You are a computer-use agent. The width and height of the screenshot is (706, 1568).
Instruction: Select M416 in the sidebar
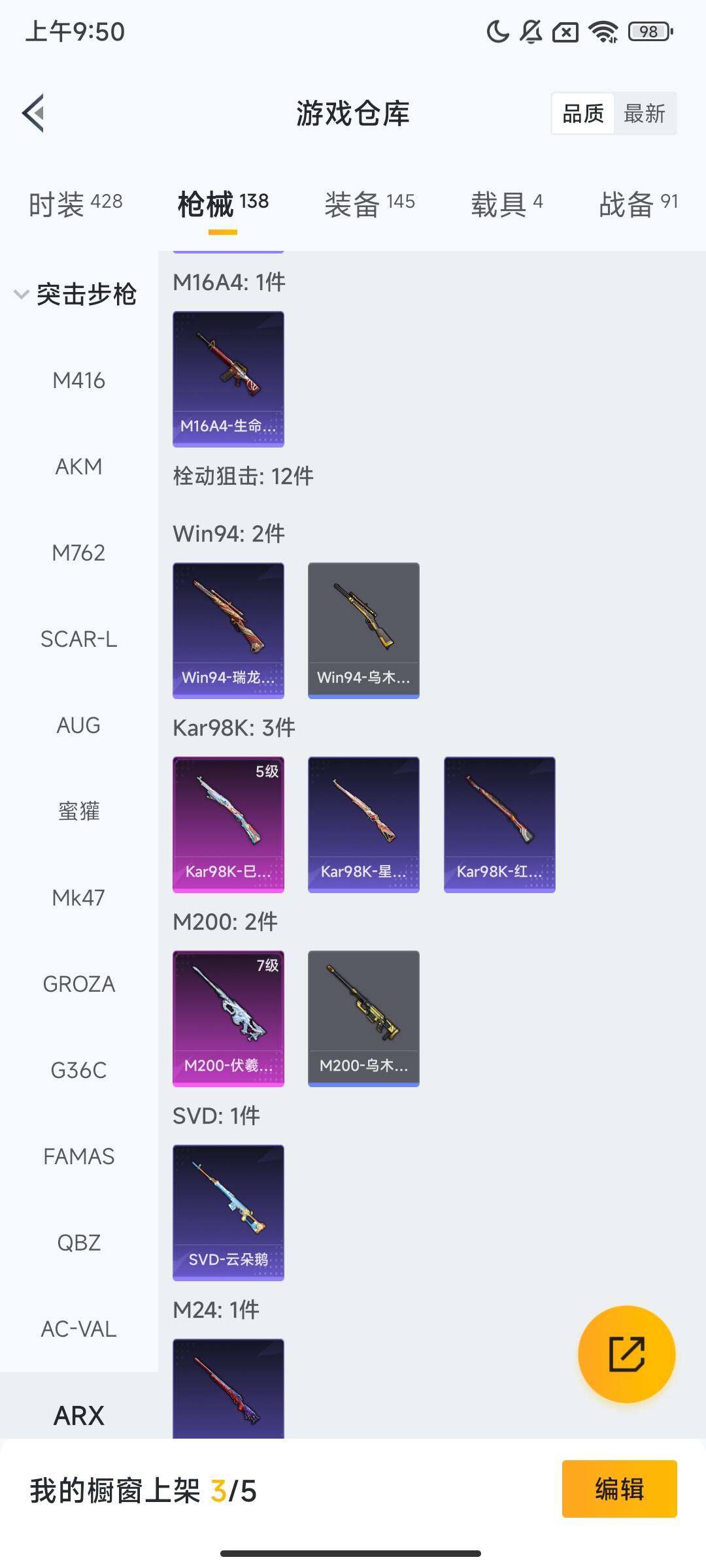(78, 380)
